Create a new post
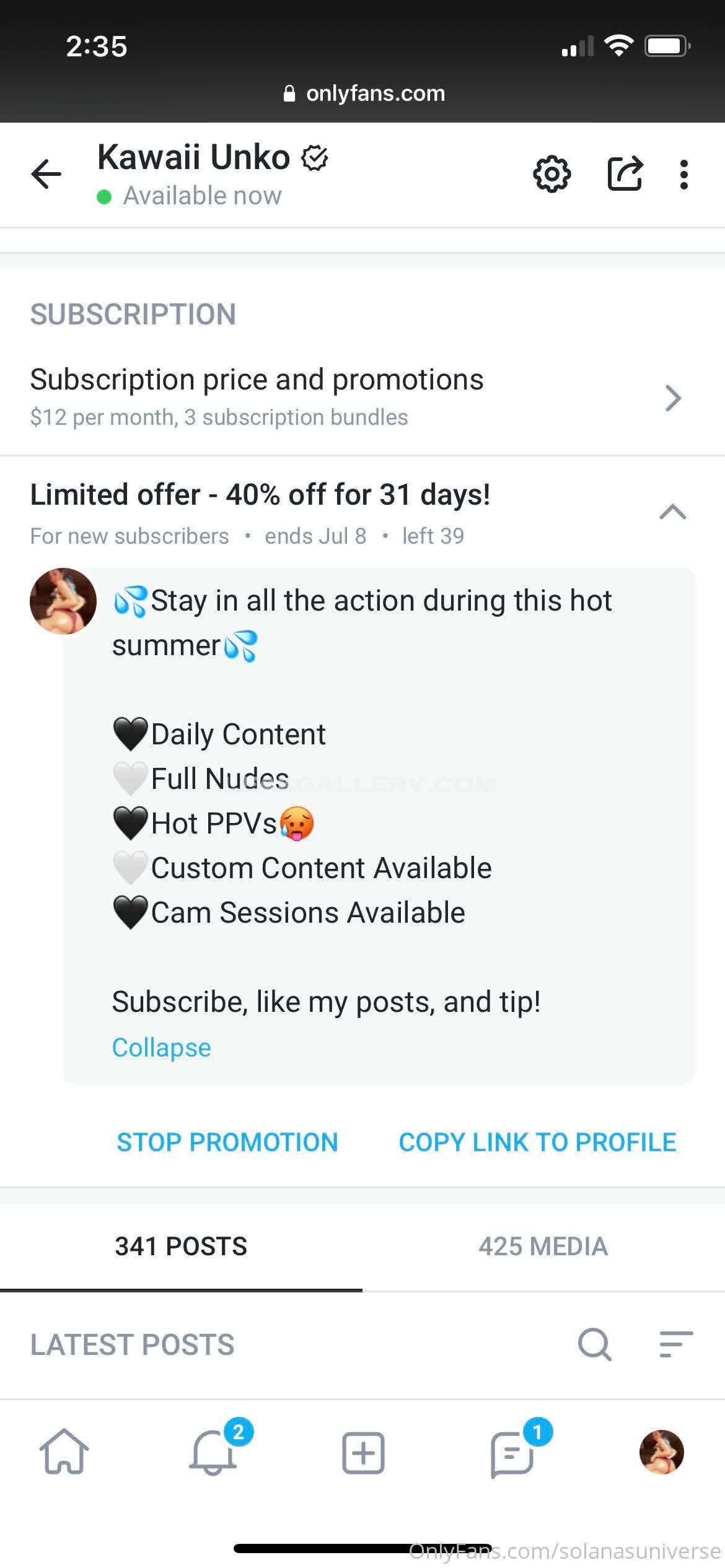Viewport: 725px width, 1568px height. coord(363,1452)
